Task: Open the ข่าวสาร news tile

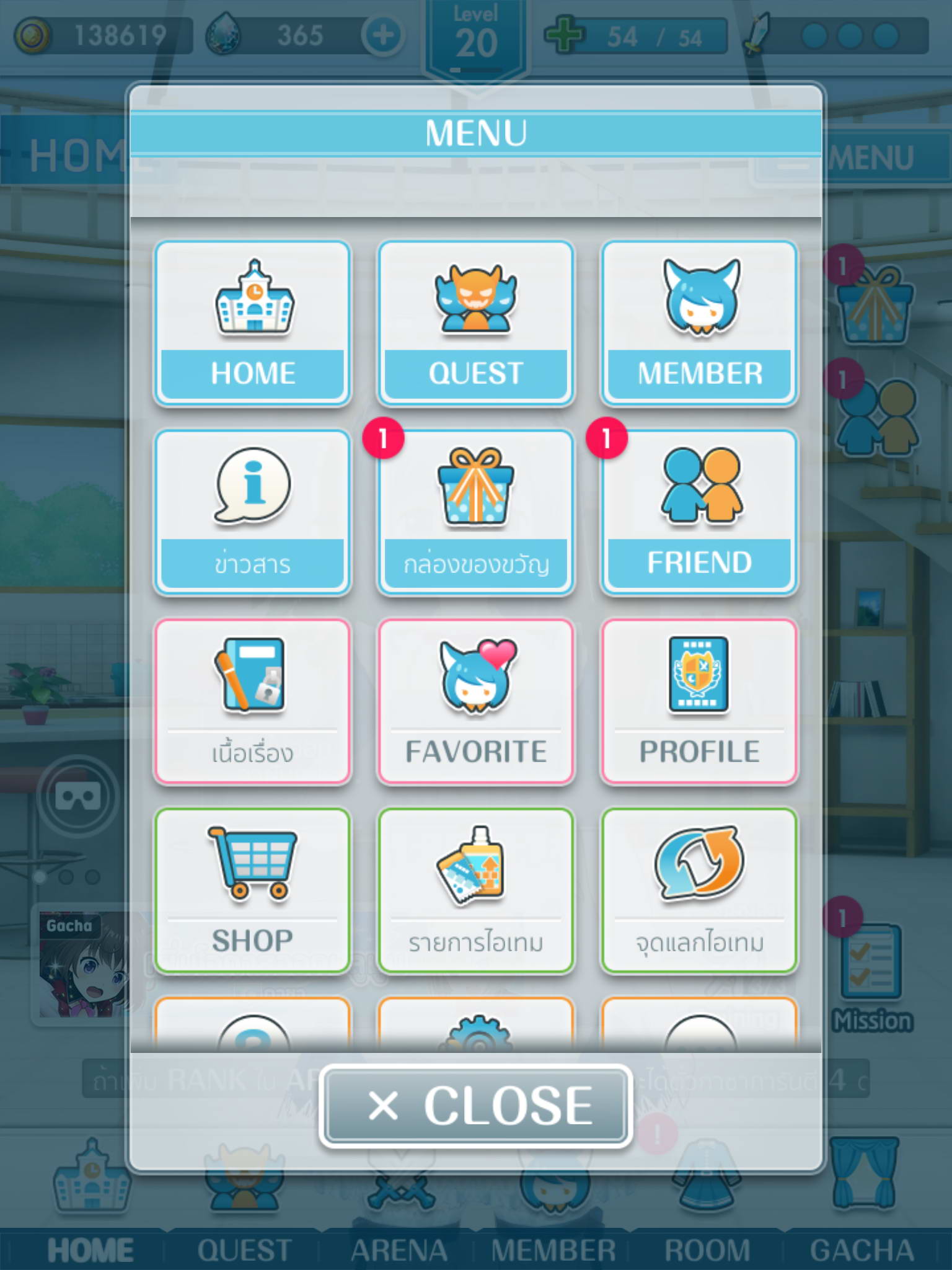Action: tap(253, 512)
